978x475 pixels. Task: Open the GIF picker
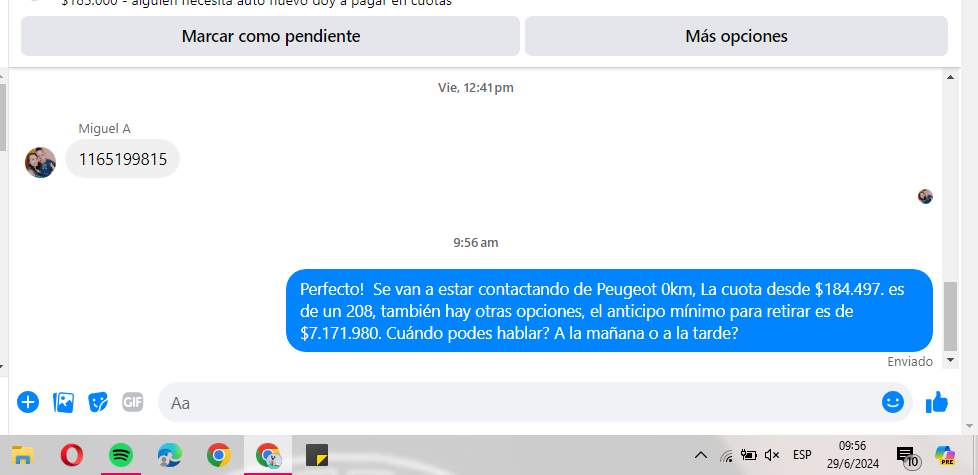click(x=133, y=402)
